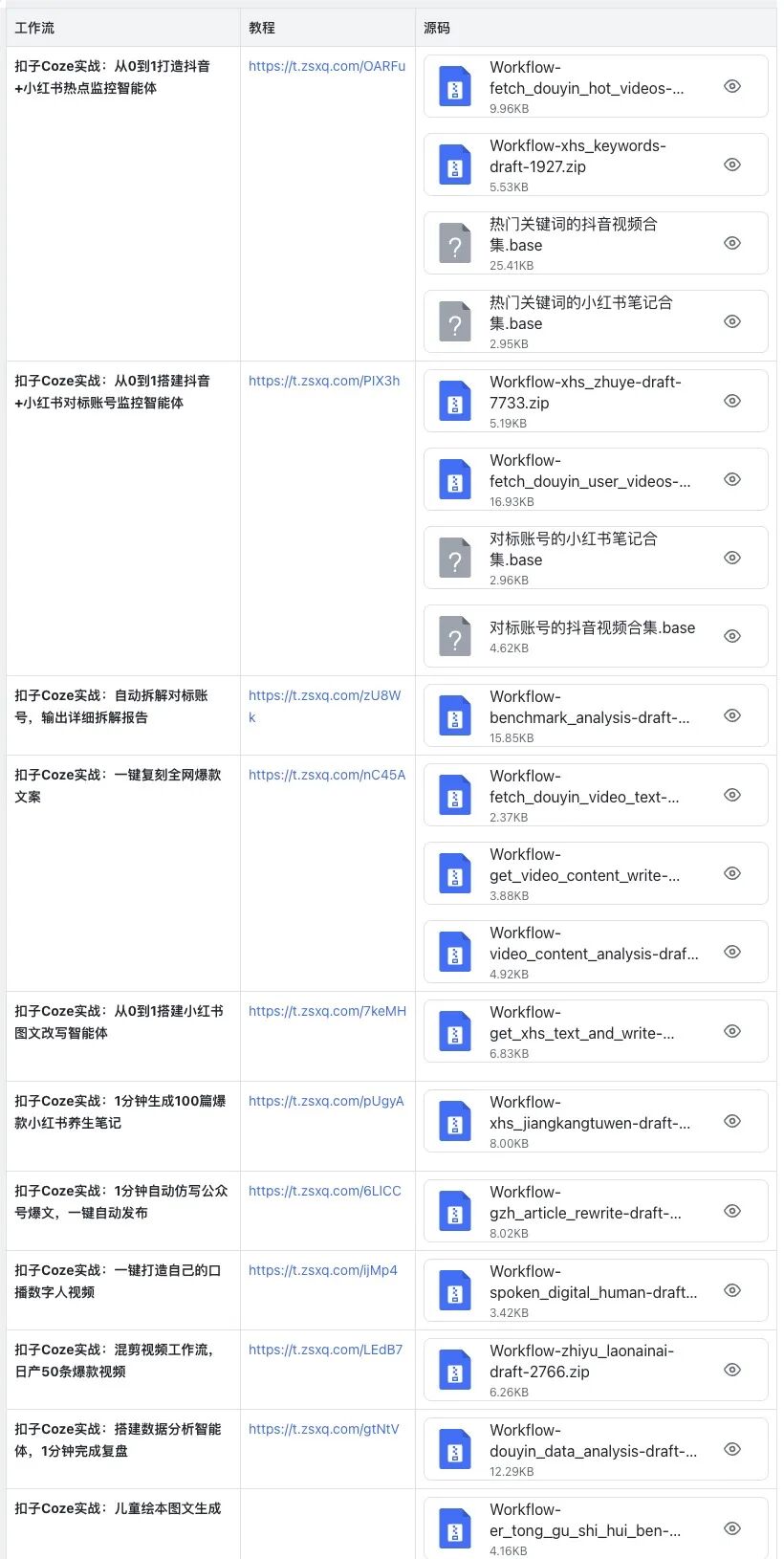
Task: Open the tutorial link ending in 7keMH
Action: 327,1012
